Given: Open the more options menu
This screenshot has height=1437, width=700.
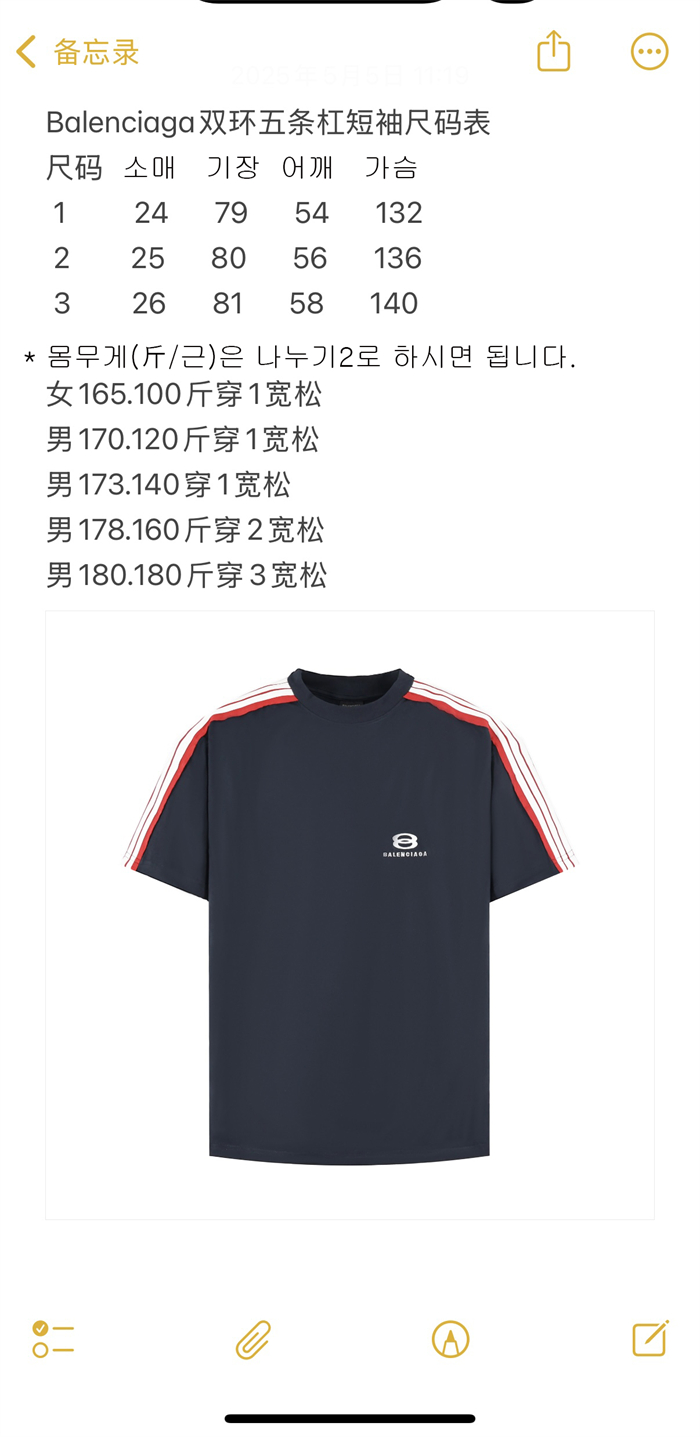Looking at the screenshot, I should pos(649,52).
